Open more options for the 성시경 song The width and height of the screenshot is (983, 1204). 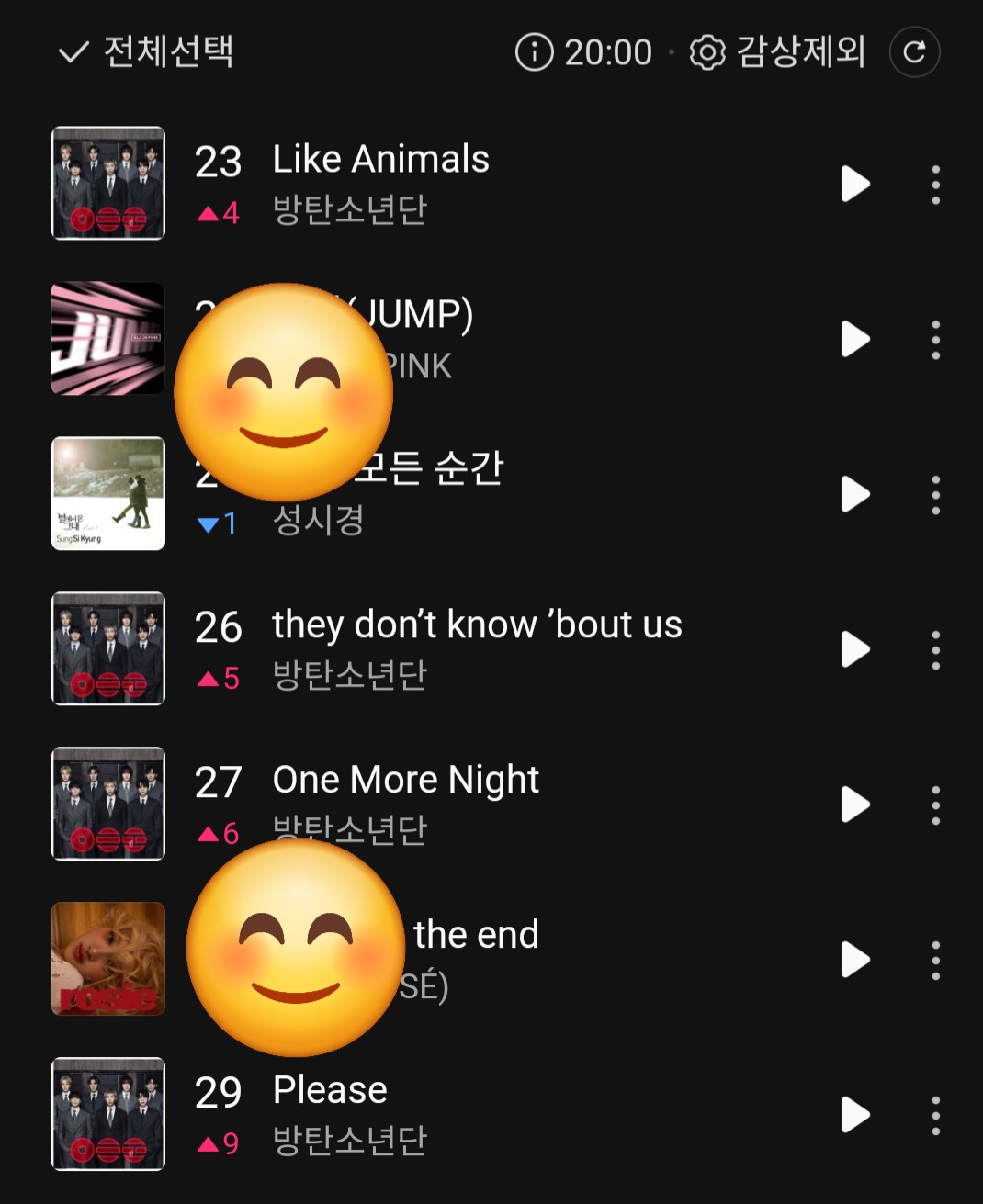[935, 495]
